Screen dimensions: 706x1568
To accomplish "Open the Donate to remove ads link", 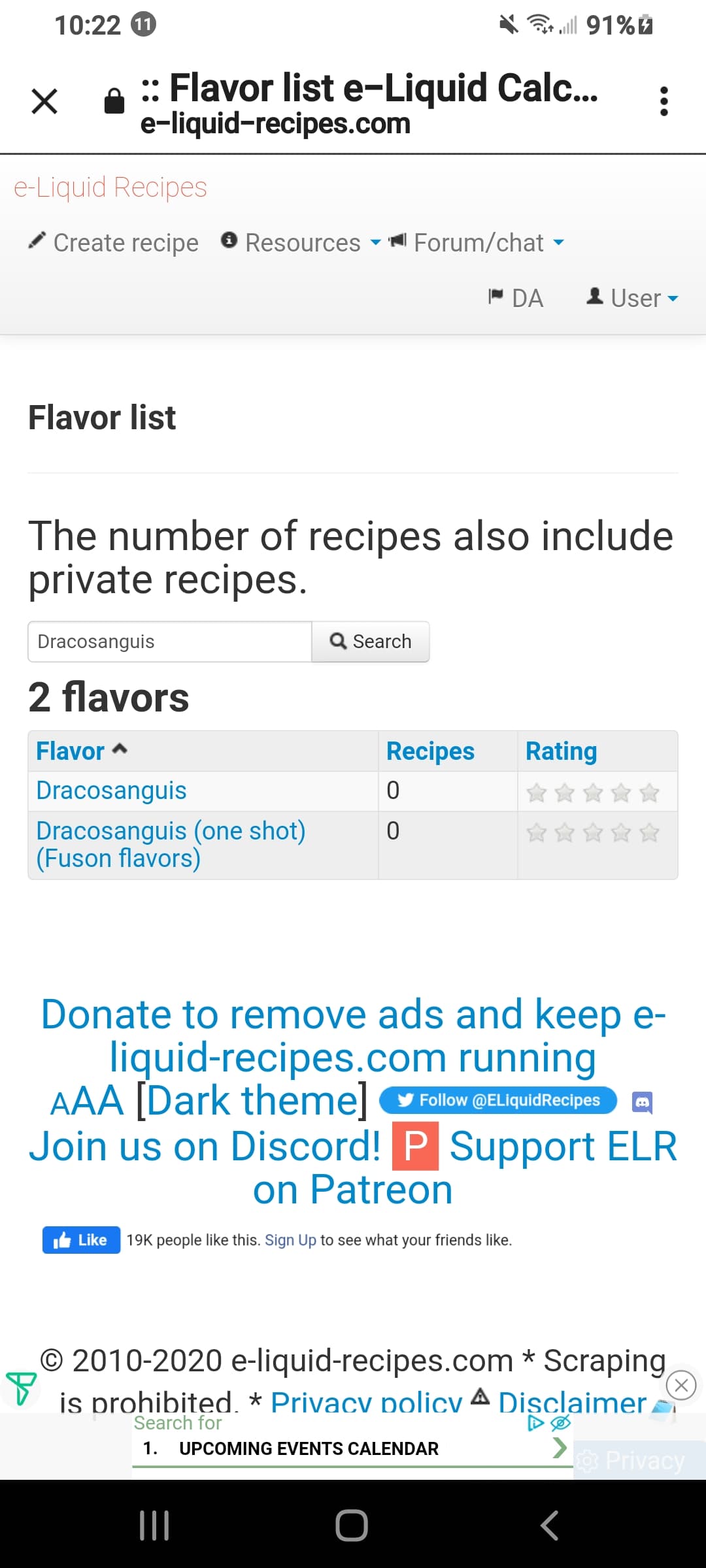I will pos(353,1036).
